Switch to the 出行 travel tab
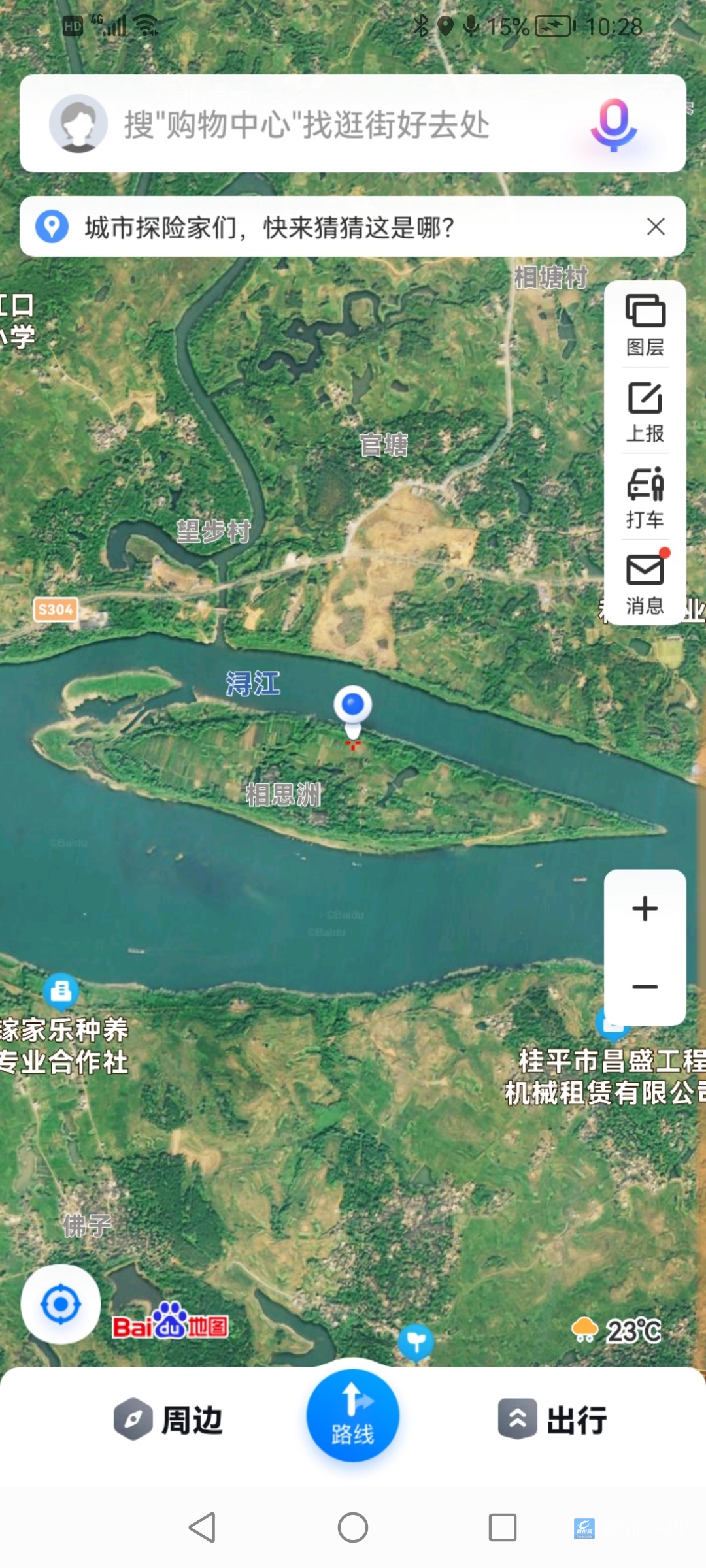This screenshot has width=706, height=1568. pyautogui.click(x=553, y=1420)
